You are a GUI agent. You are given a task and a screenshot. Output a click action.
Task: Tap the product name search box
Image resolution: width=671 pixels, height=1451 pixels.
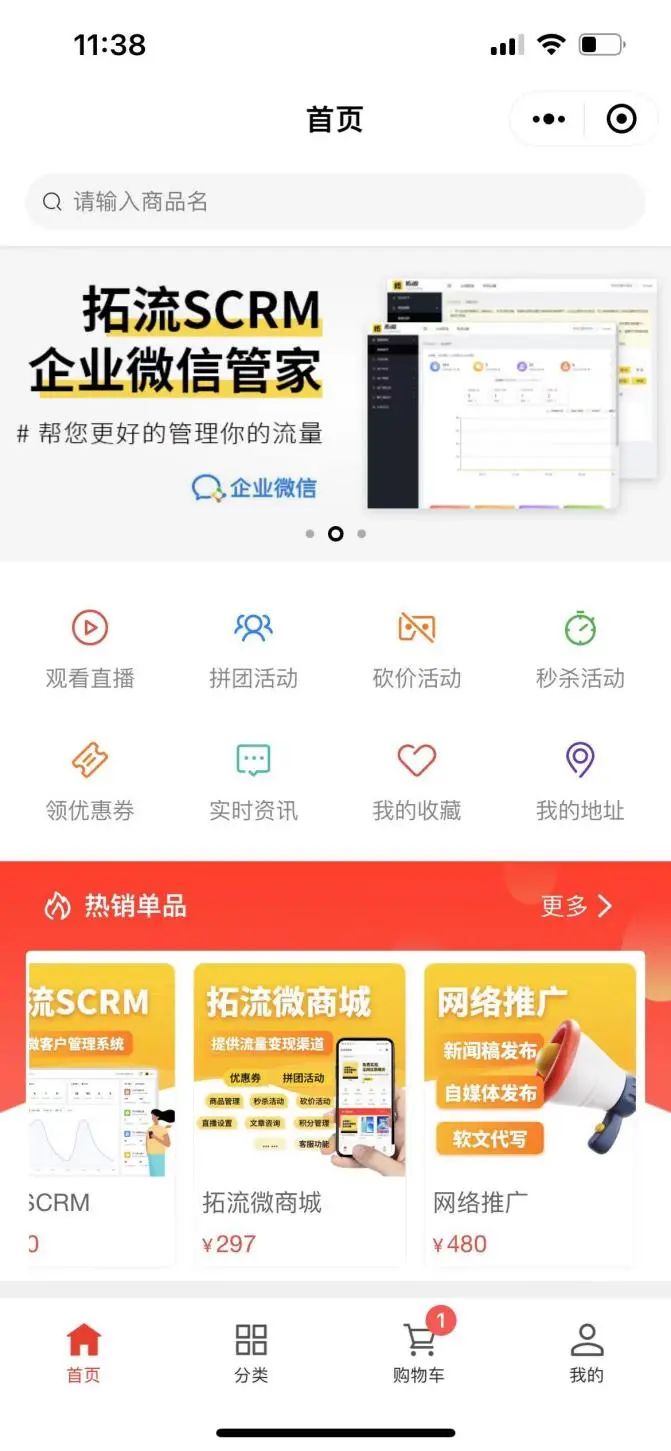click(x=335, y=202)
